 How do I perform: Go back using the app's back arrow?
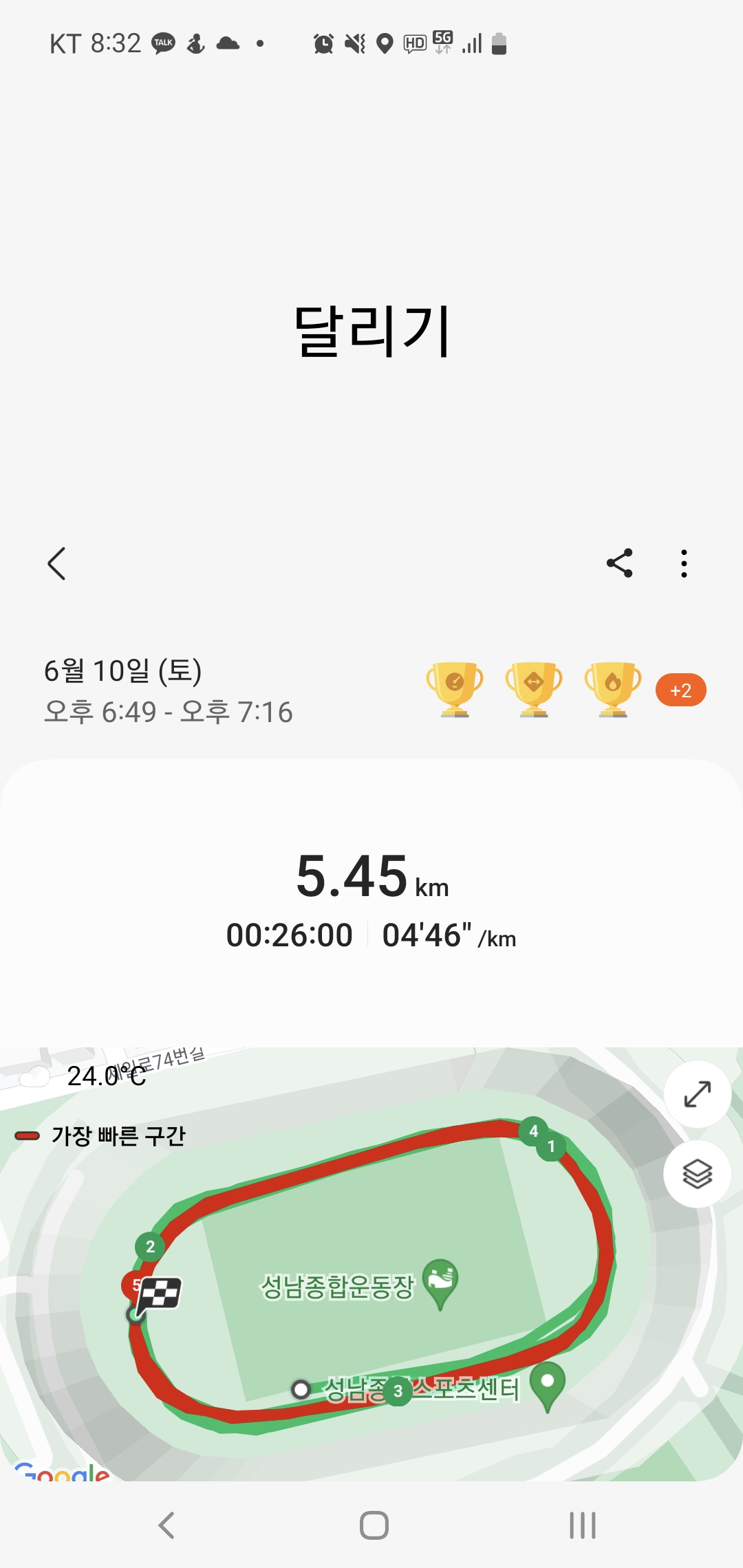coord(57,564)
